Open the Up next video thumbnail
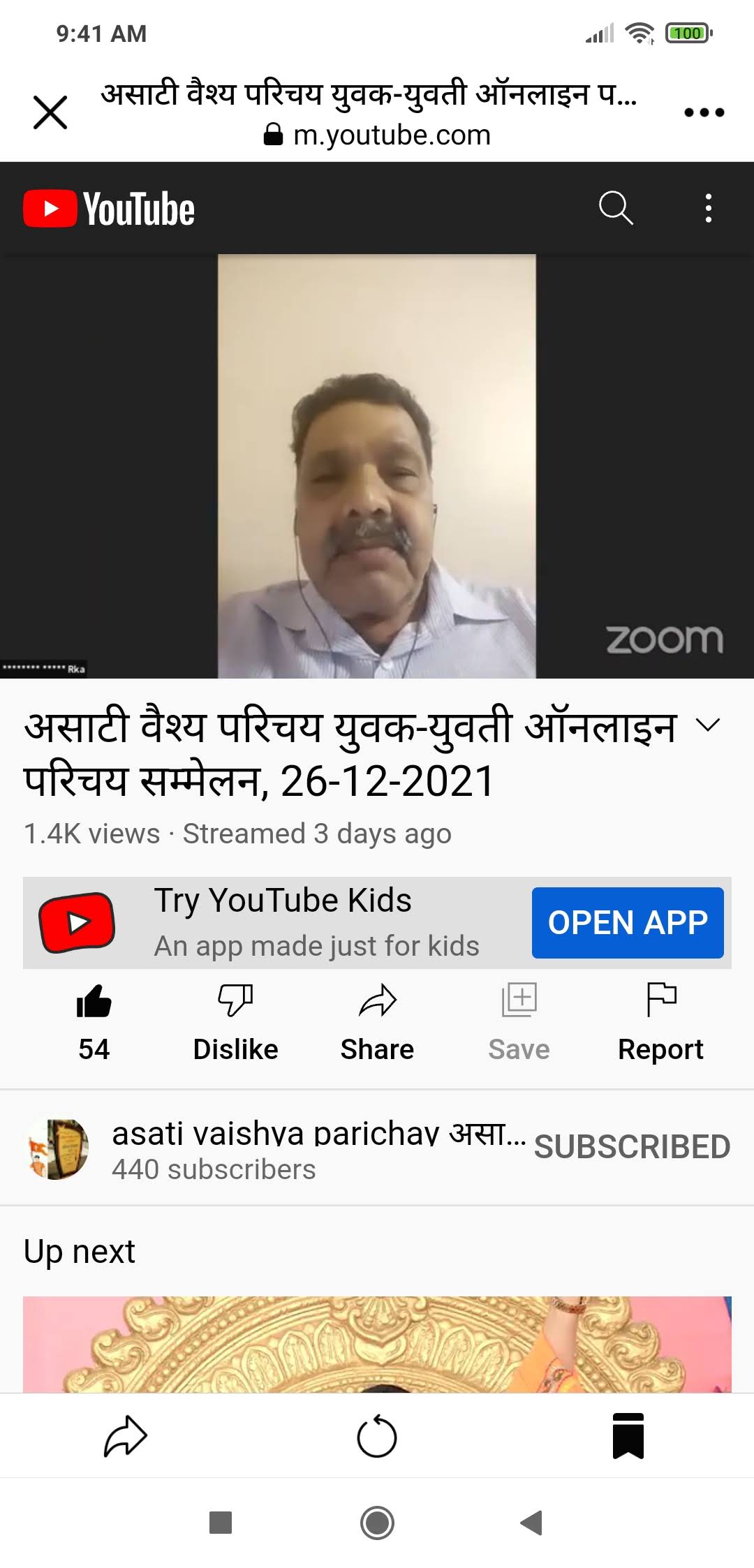Screen dimensions: 754x1568 tap(377, 1345)
